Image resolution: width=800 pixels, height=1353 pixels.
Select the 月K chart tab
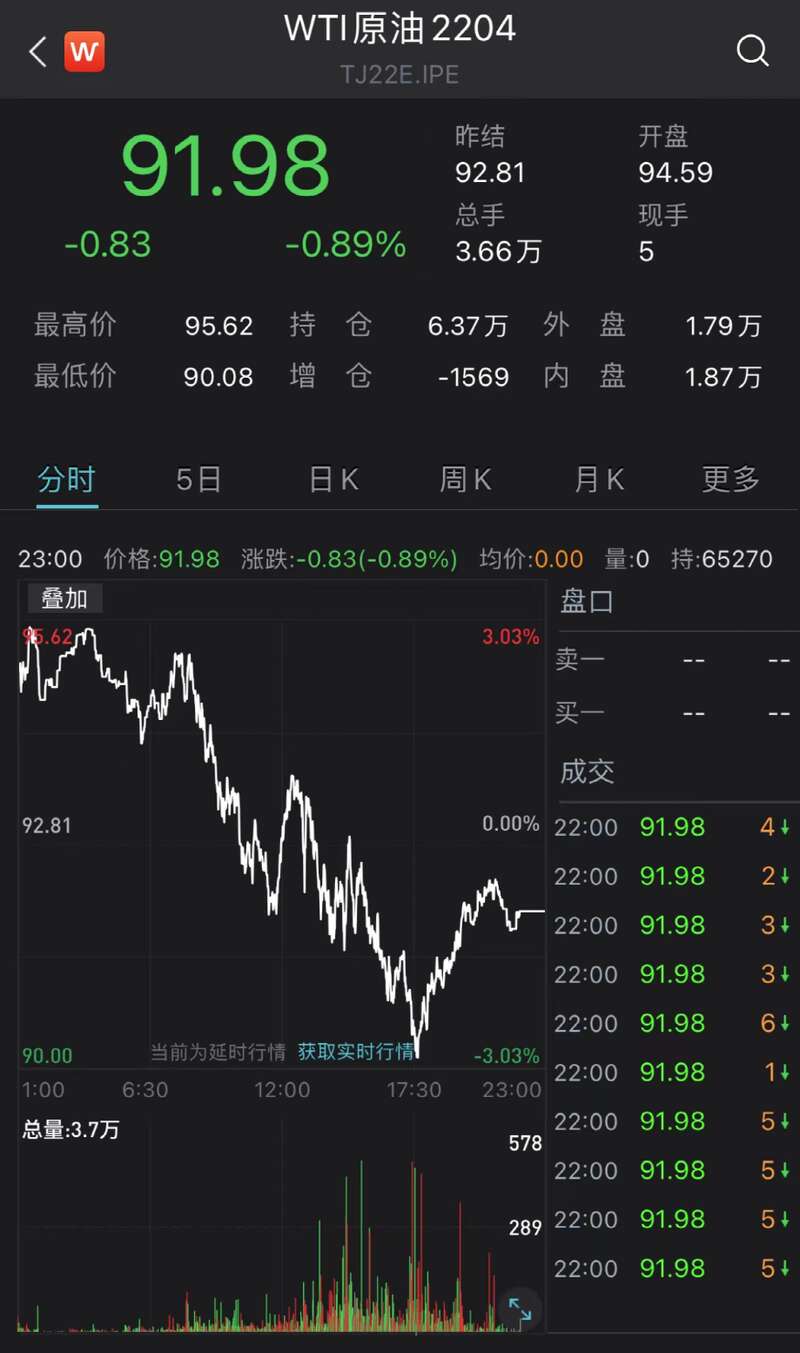598,480
